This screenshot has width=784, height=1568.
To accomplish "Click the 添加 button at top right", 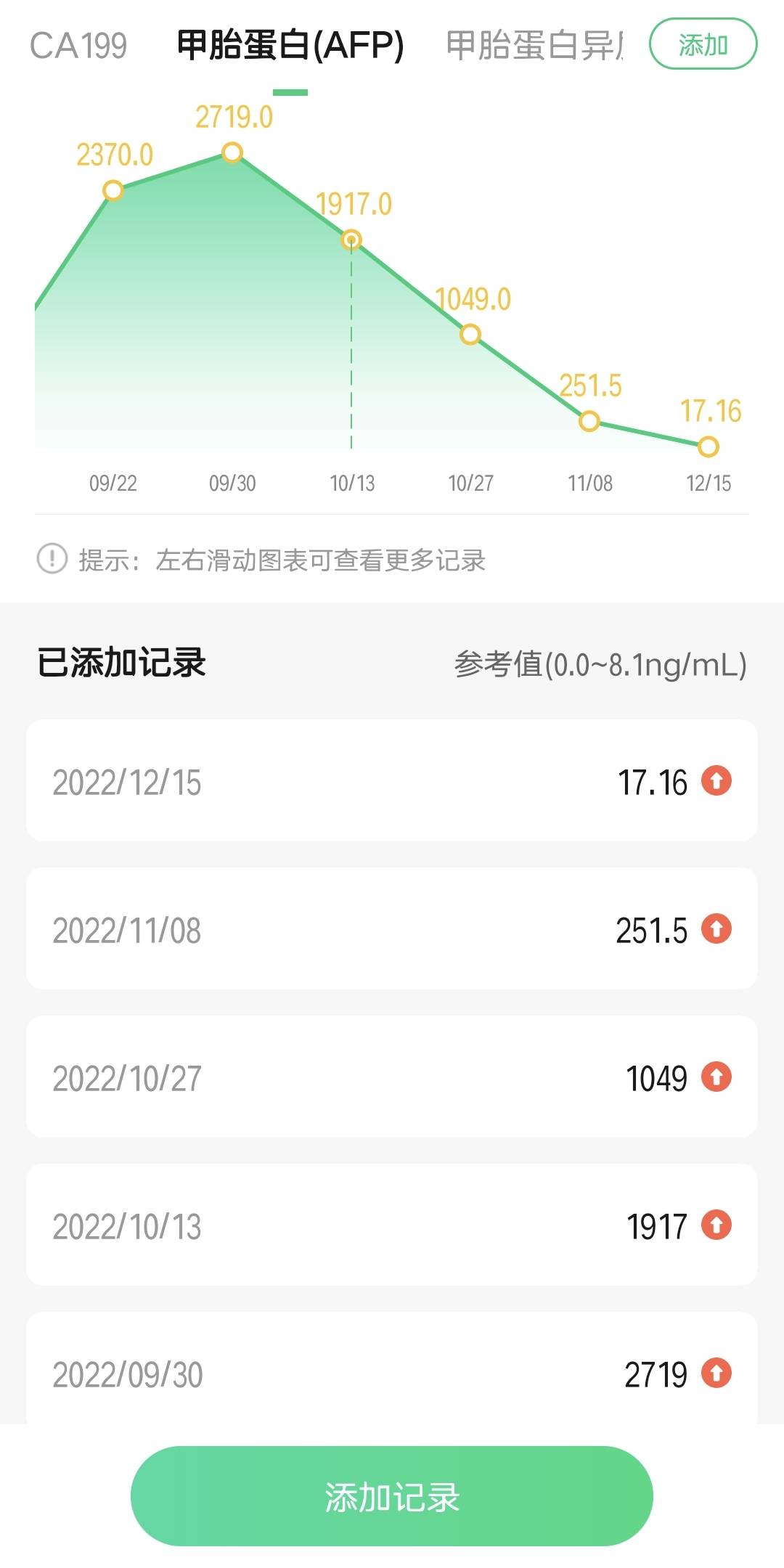I will click(x=701, y=44).
